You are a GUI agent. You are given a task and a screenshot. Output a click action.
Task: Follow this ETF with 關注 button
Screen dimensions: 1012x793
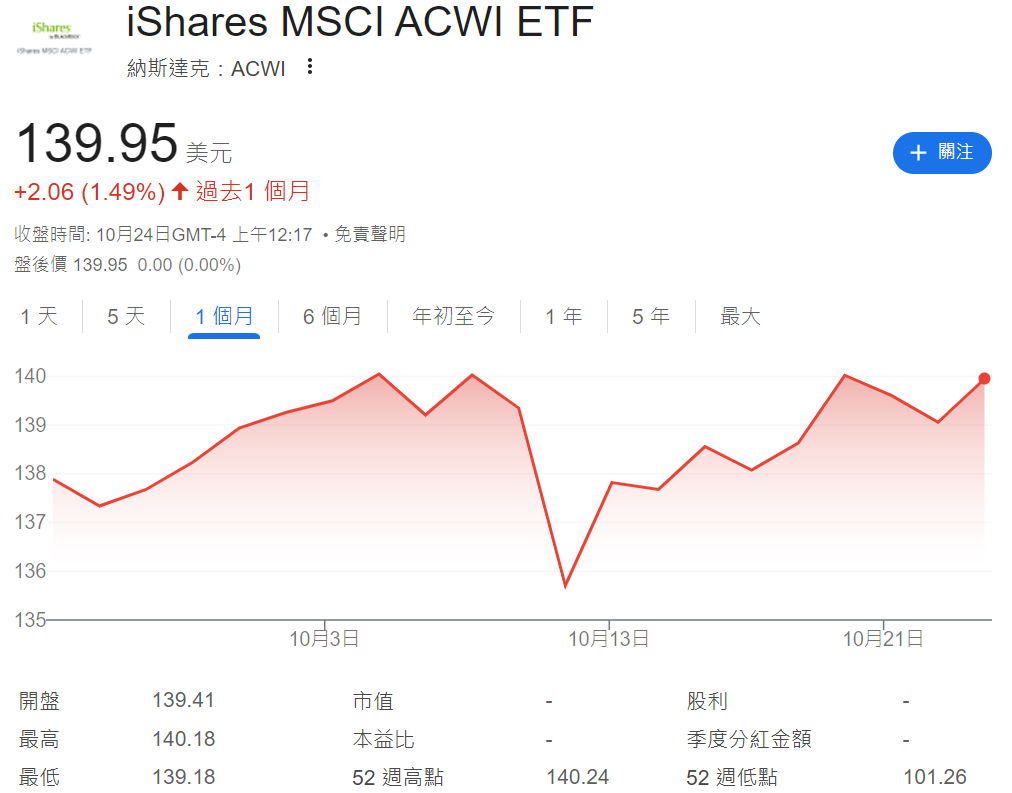pyautogui.click(x=941, y=153)
